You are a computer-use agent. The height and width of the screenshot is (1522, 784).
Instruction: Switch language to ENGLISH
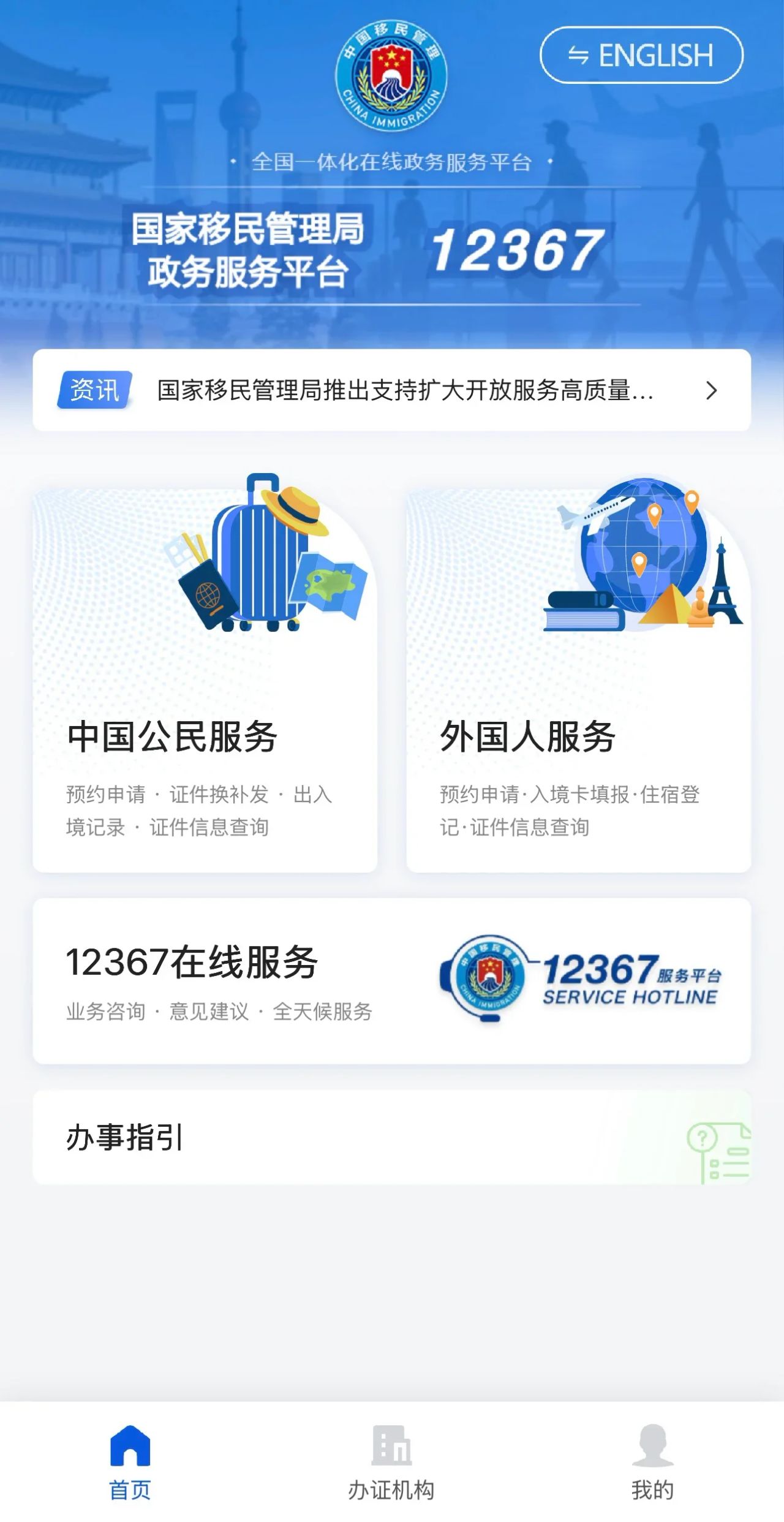[x=641, y=55]
